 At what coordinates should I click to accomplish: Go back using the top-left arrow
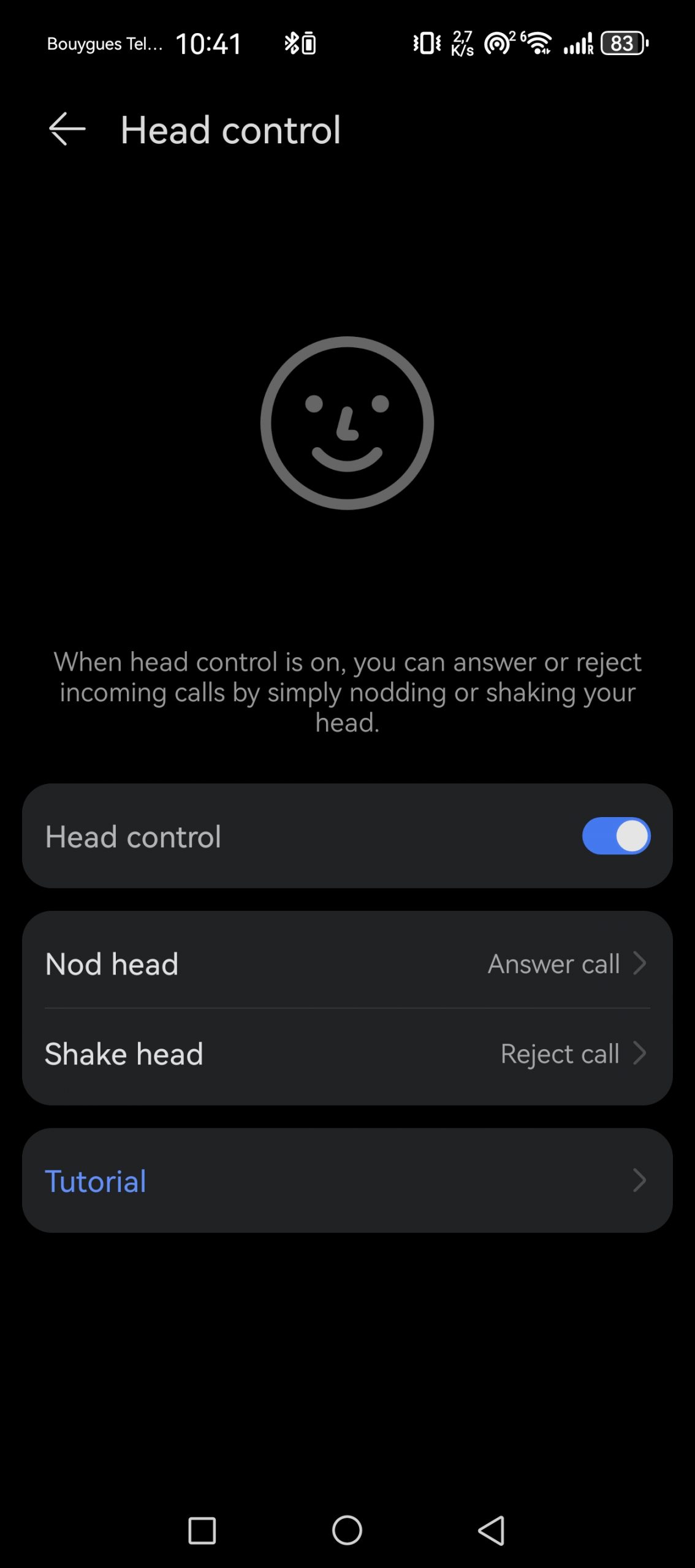67,129
